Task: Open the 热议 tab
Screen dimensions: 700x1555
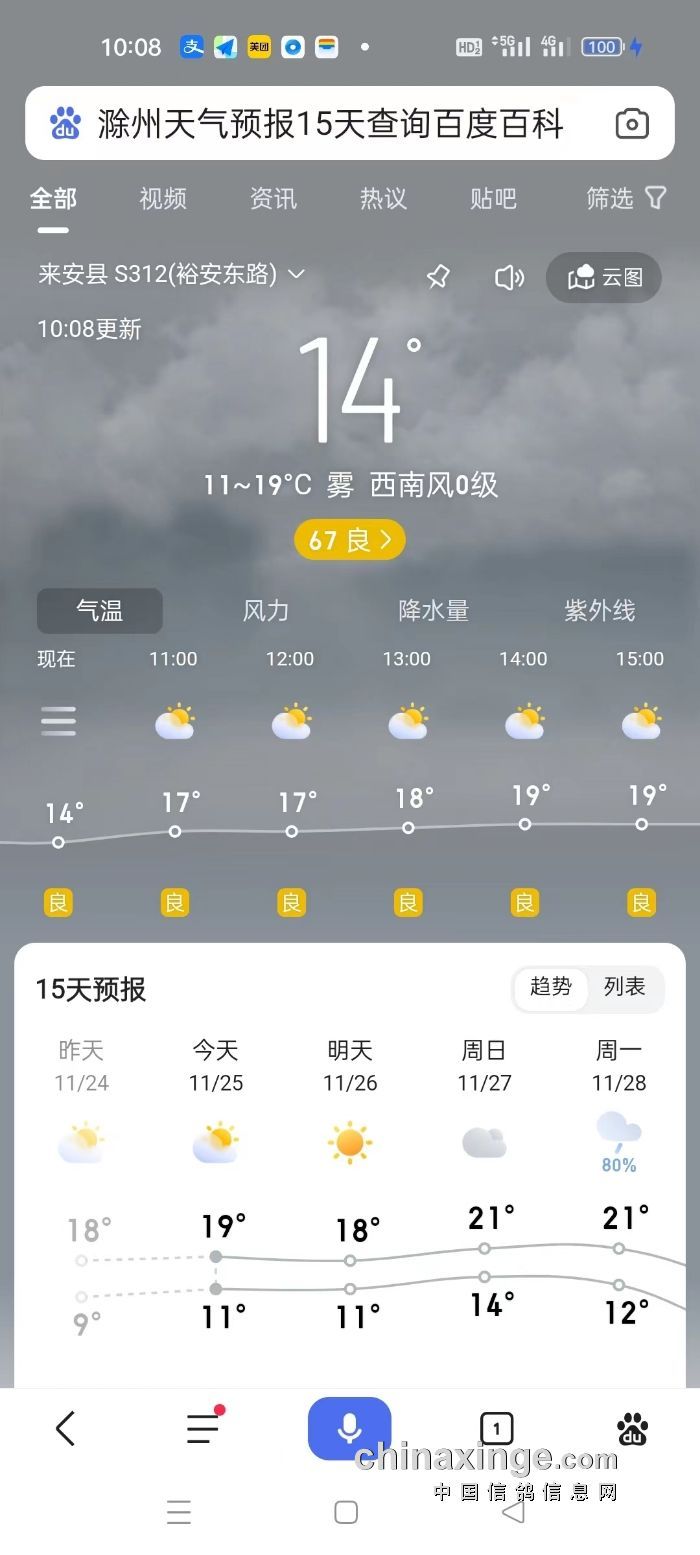Action: click(383, 199)
